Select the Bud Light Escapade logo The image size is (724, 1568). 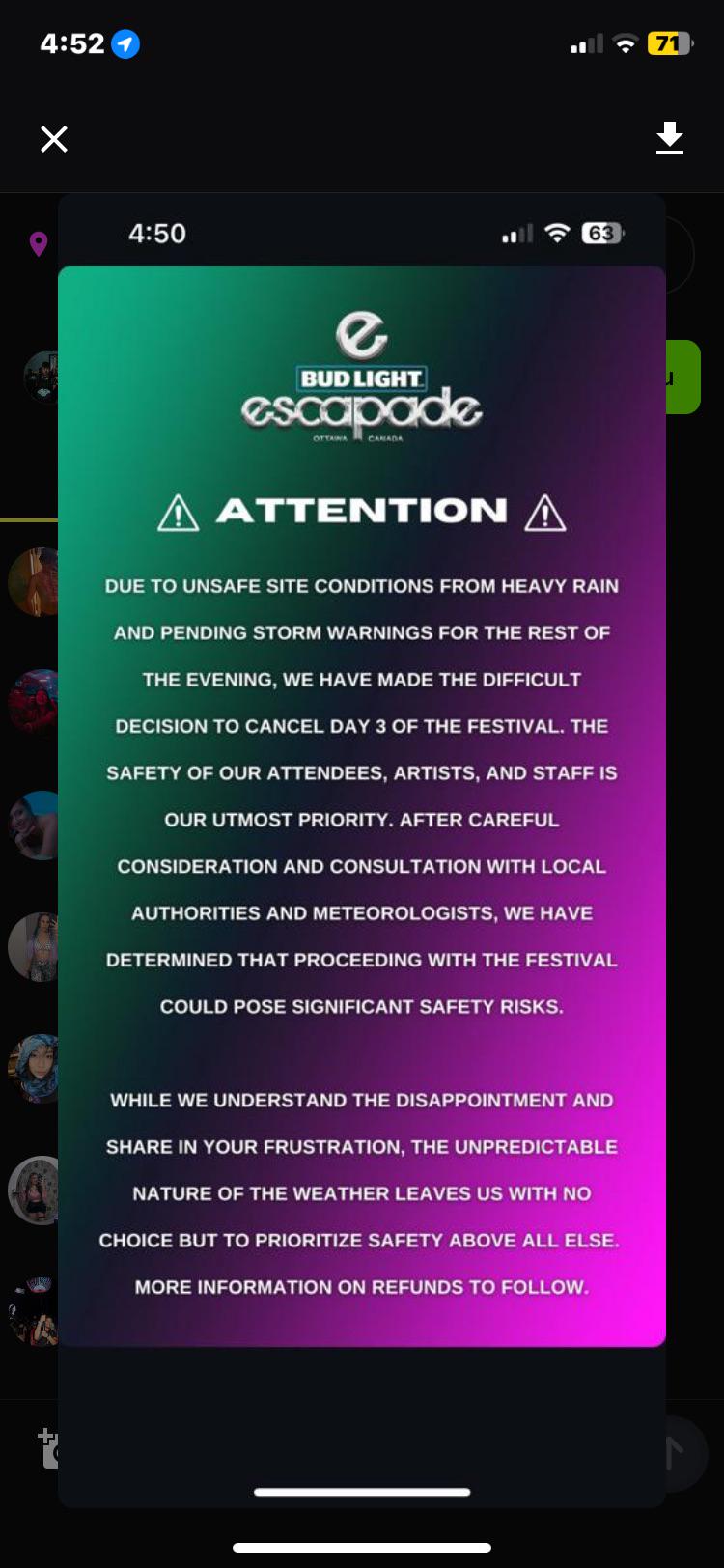click(361, 375)
